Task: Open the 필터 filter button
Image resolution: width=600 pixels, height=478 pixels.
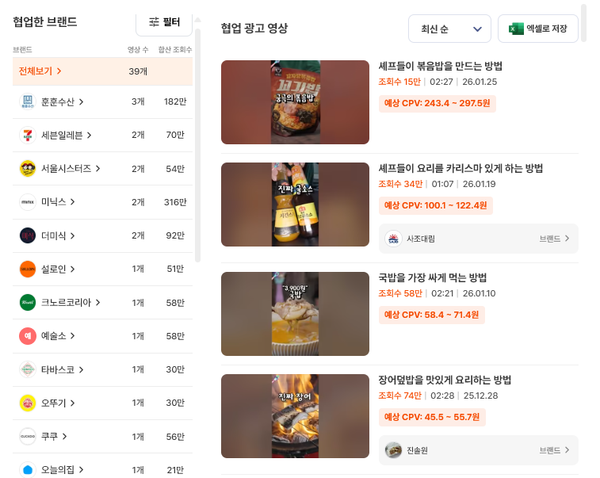Action: click(164, 22)
